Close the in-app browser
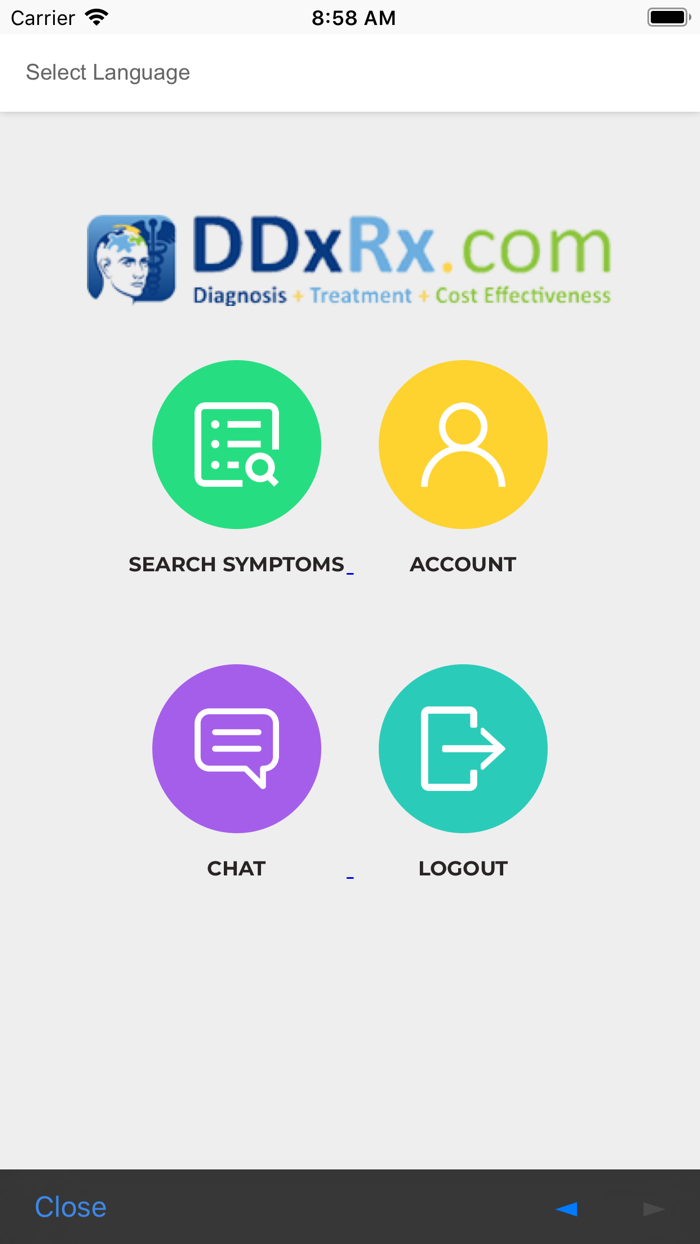Viewport: 700px width, 1244px height. [x=70, y=1207]
